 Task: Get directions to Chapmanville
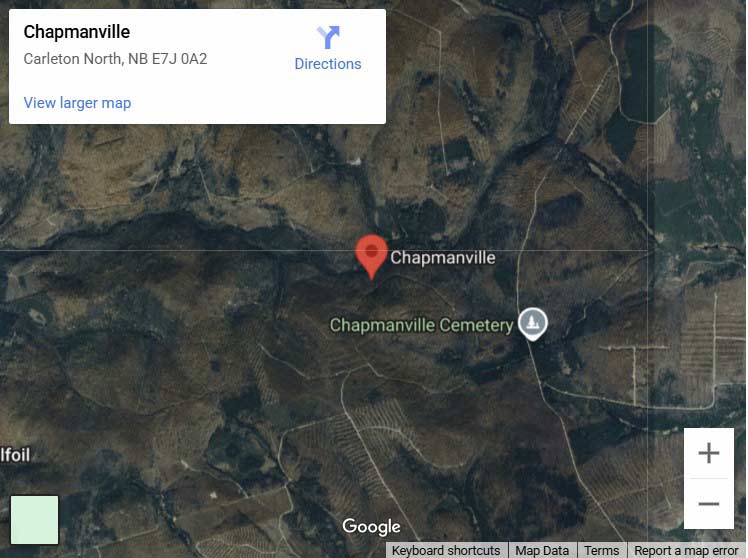[327, 49]
